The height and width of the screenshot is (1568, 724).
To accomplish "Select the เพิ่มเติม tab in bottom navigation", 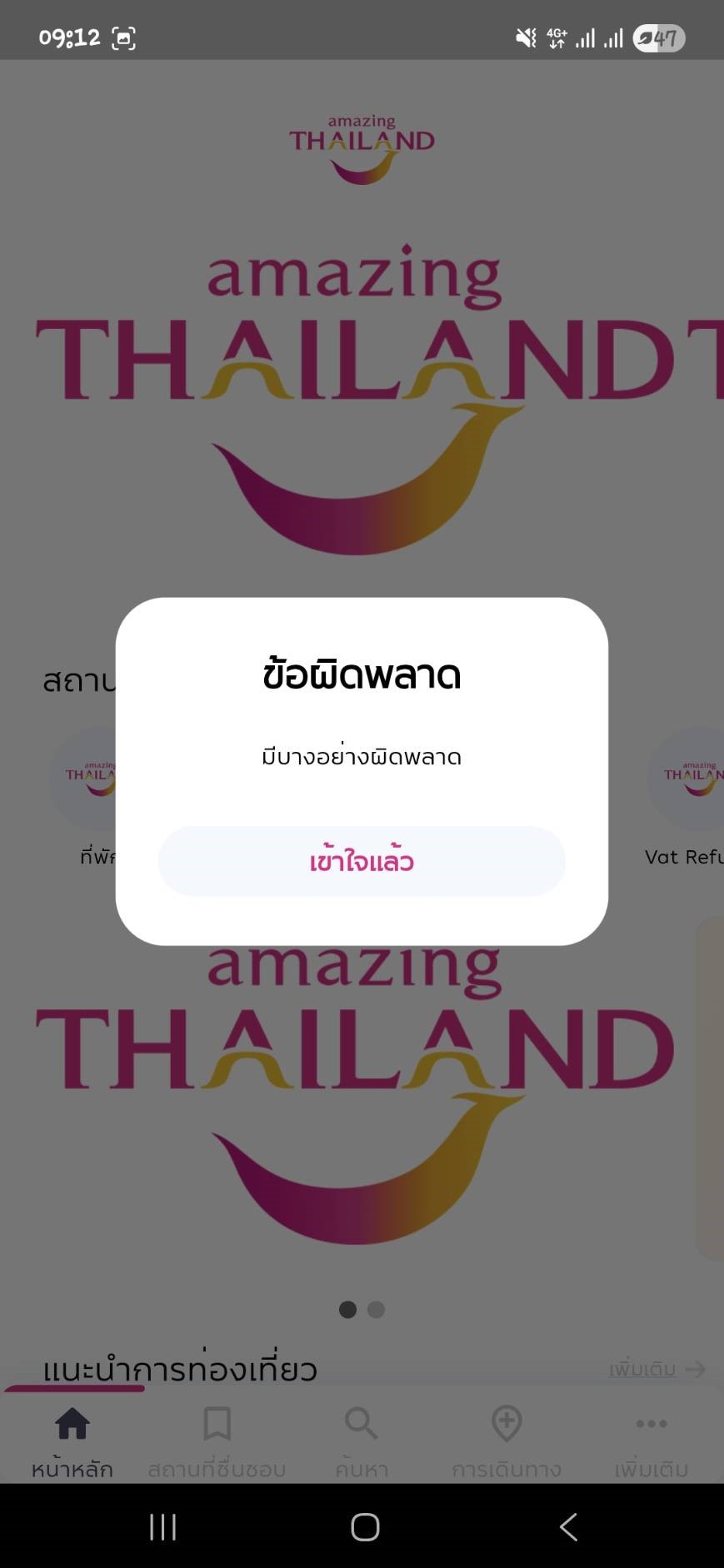I will click(x=652, y=1441).
